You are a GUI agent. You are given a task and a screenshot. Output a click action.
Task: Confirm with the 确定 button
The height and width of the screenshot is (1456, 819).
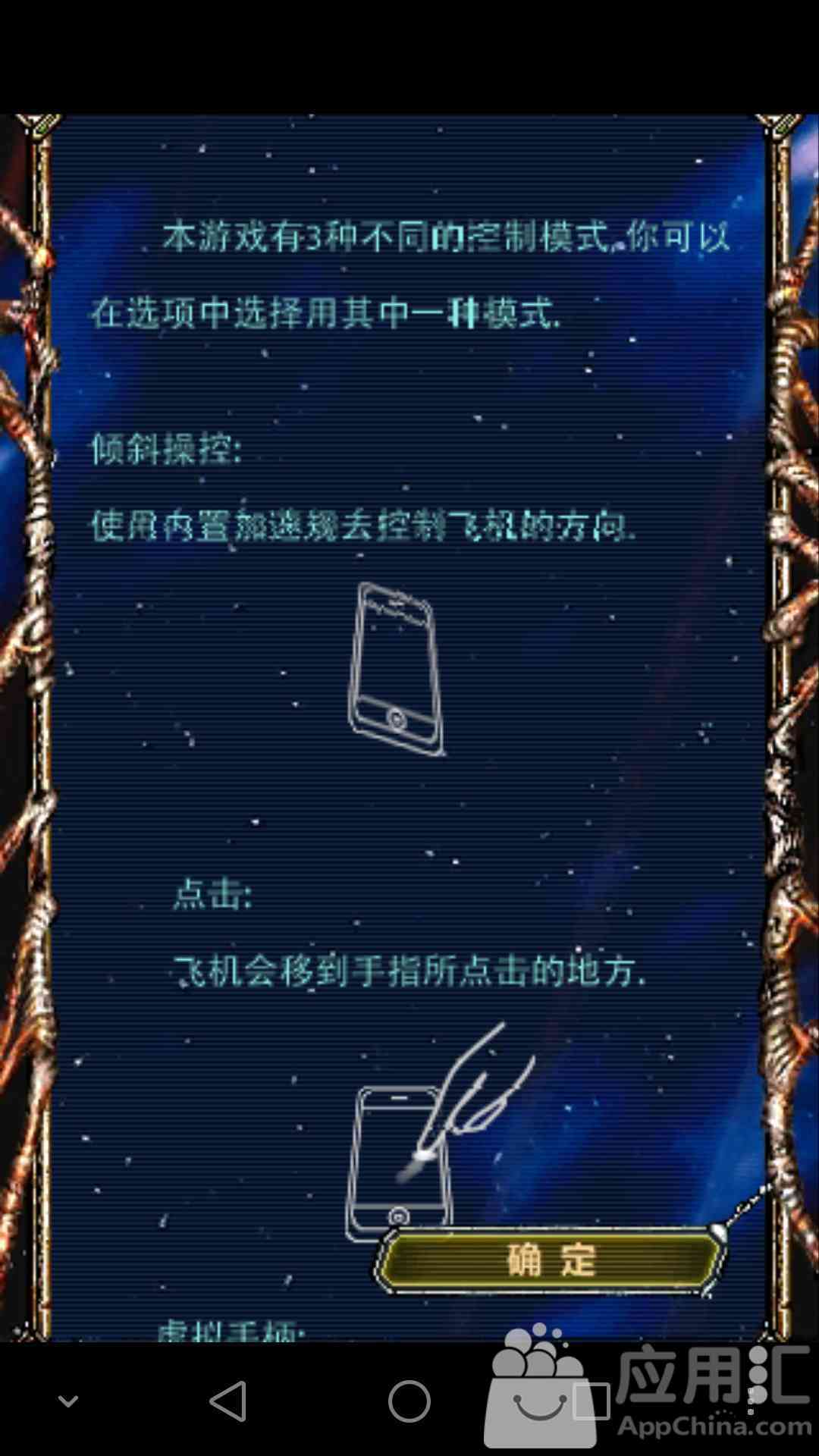click(x=551, y=1260)
